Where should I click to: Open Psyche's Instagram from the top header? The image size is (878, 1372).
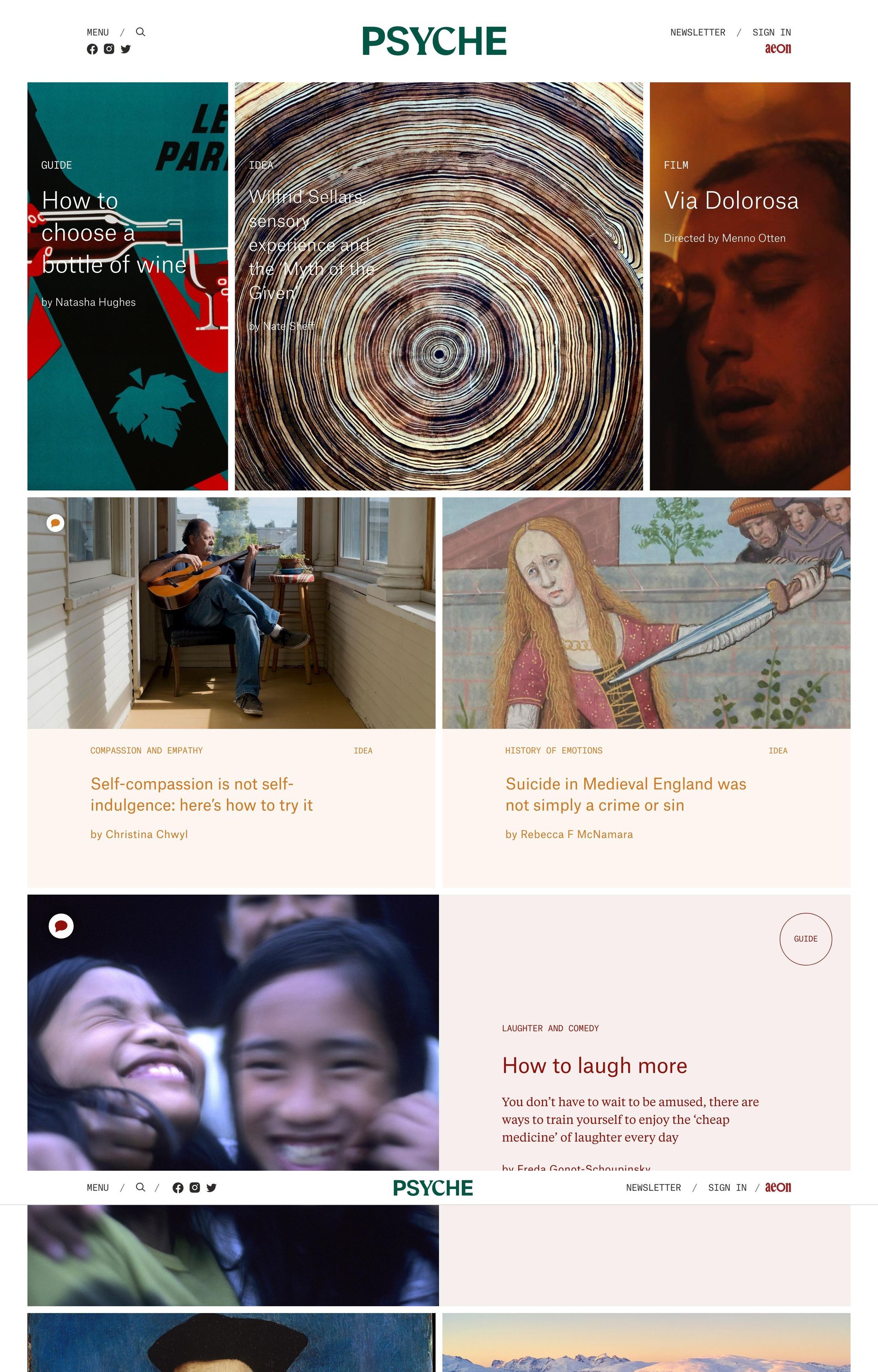[109, 49]
